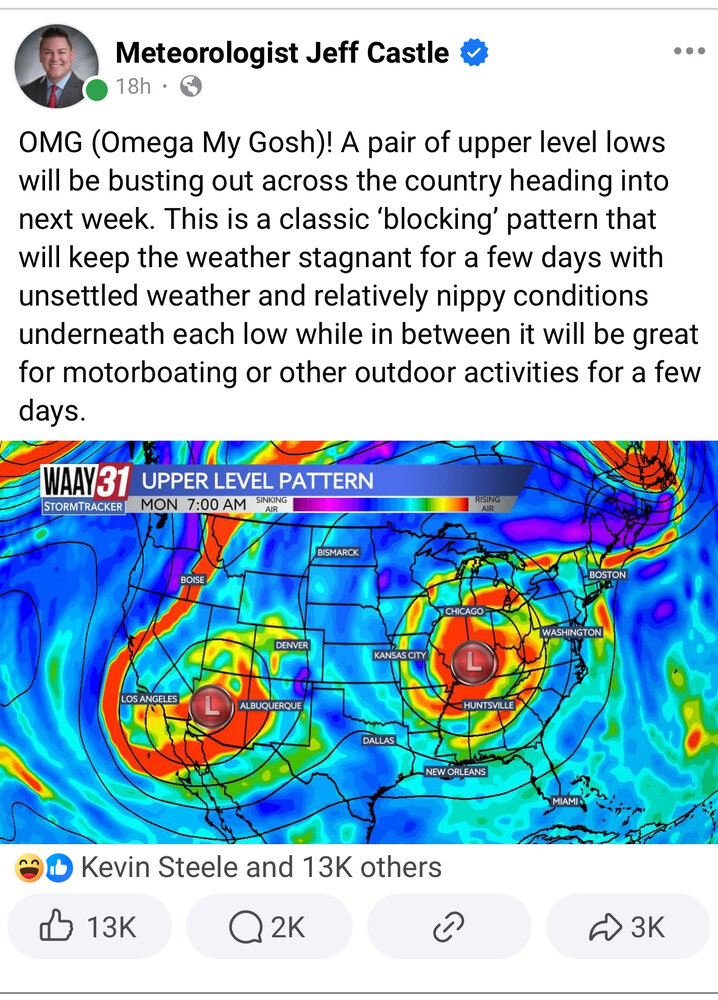See reactions from Kevin Steele and others
Viewport: 718px width, 1000px height.
click(x=260, y=867)
